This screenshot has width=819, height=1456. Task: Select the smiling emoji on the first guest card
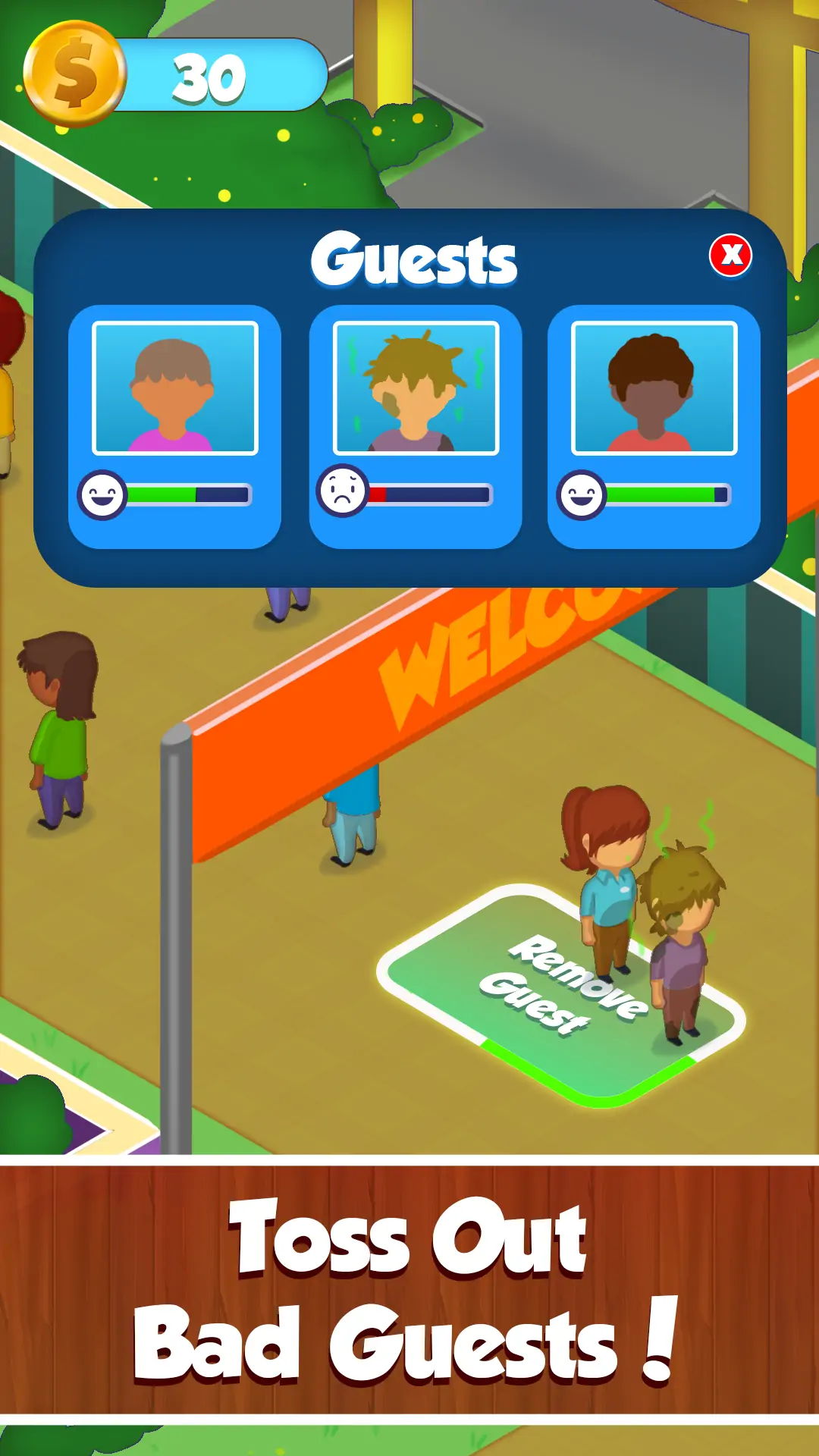[x=102, y=493]
